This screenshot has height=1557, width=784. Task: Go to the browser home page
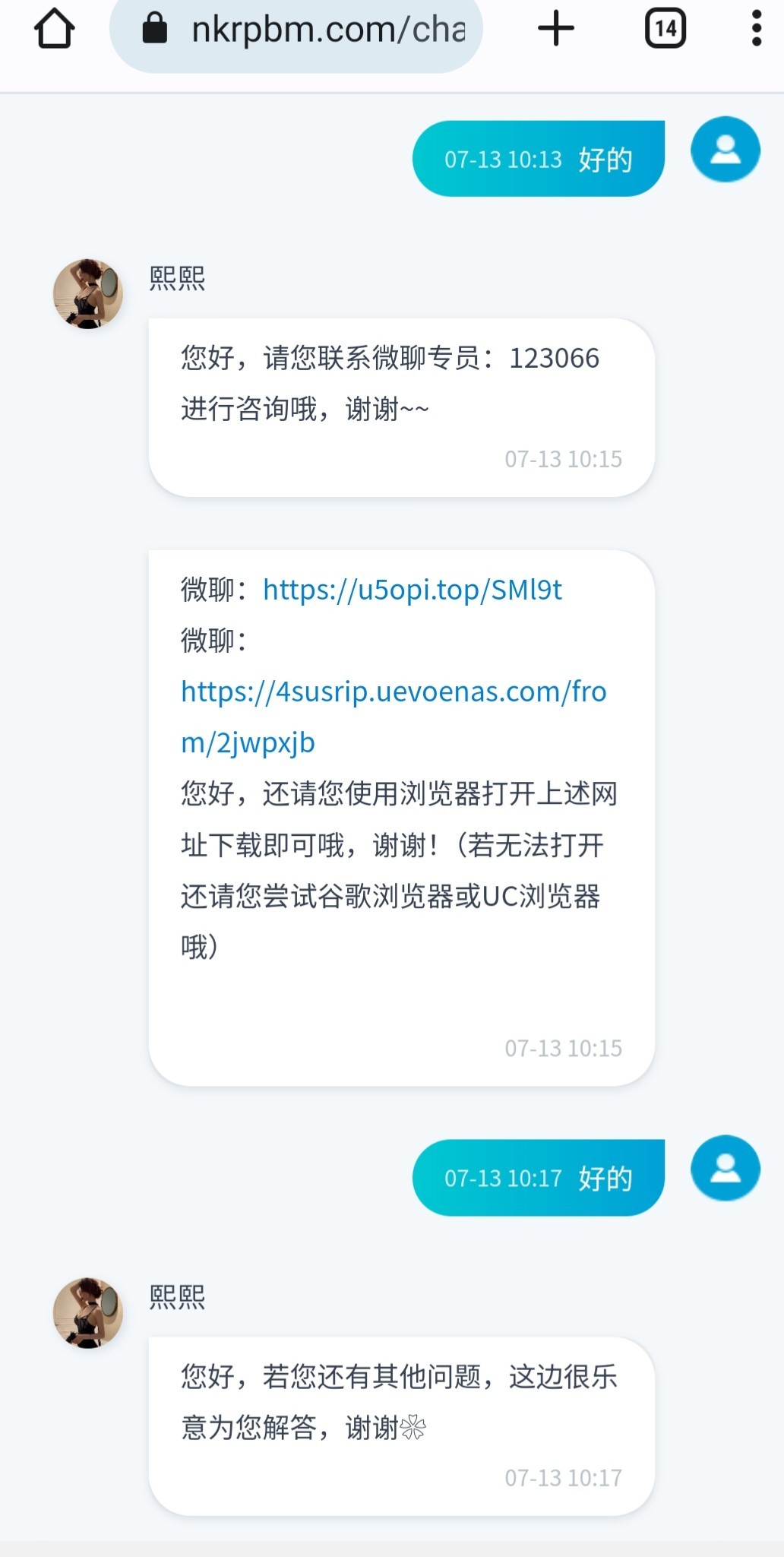tap(54, 29)
